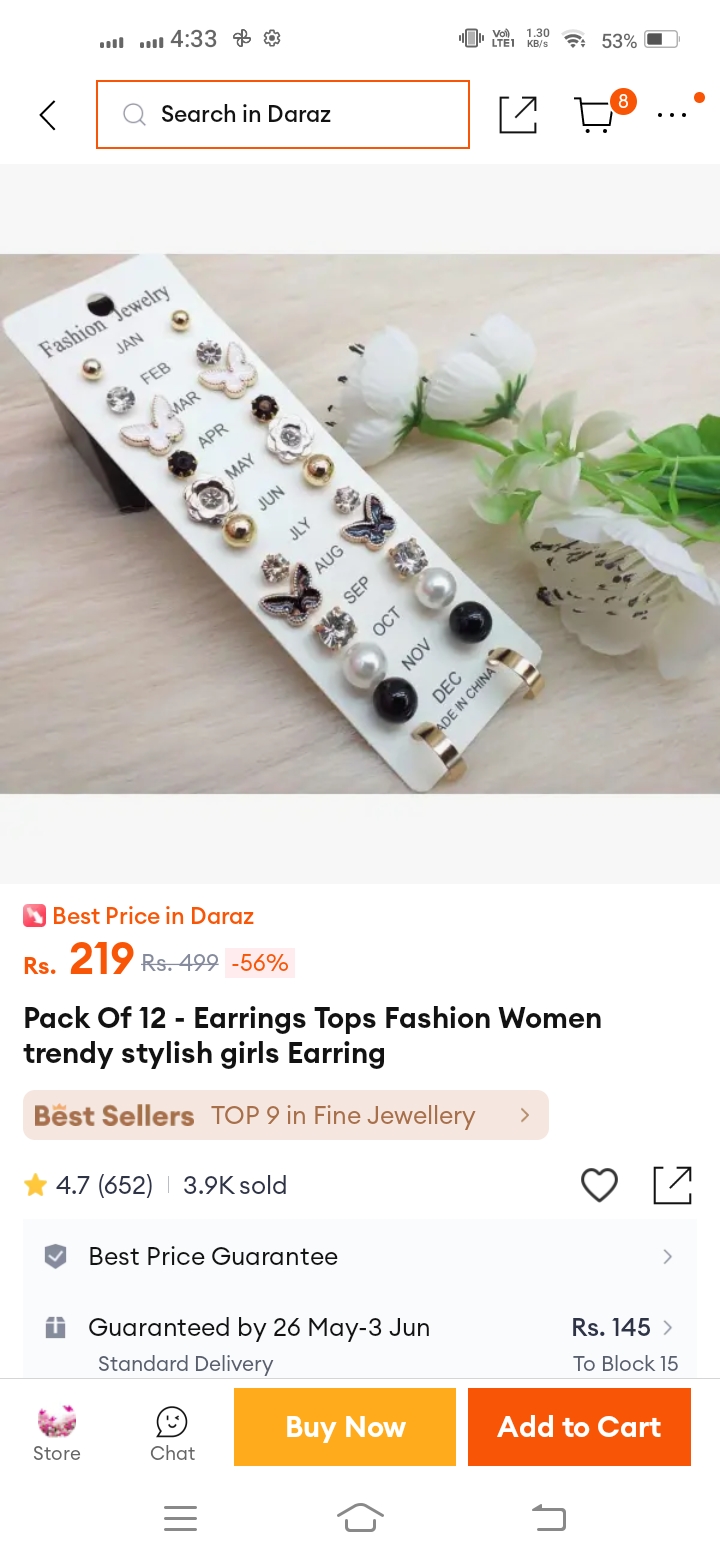
Task: Go back using the top-left arrow
Action: [x=47, y=115]
